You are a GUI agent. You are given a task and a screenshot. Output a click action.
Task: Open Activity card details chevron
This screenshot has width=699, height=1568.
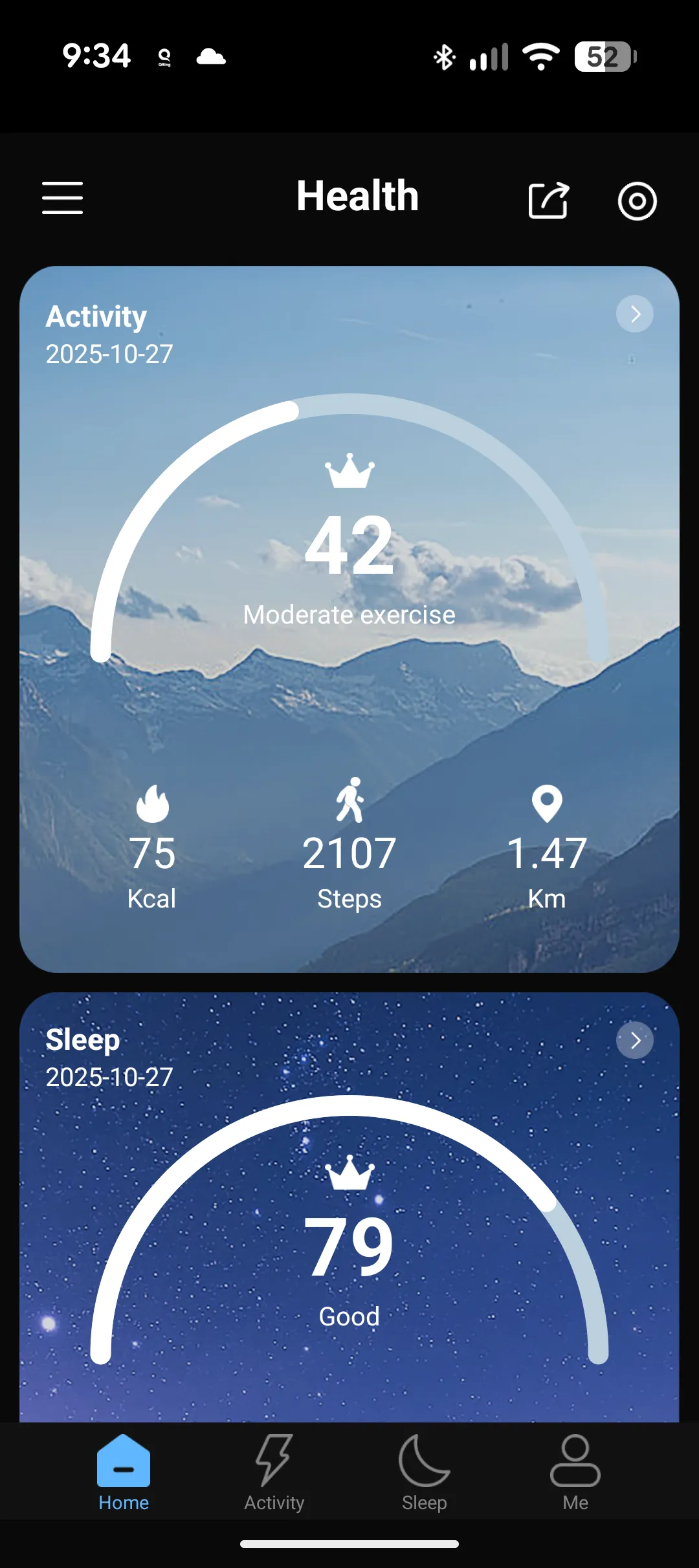(634, 314)
